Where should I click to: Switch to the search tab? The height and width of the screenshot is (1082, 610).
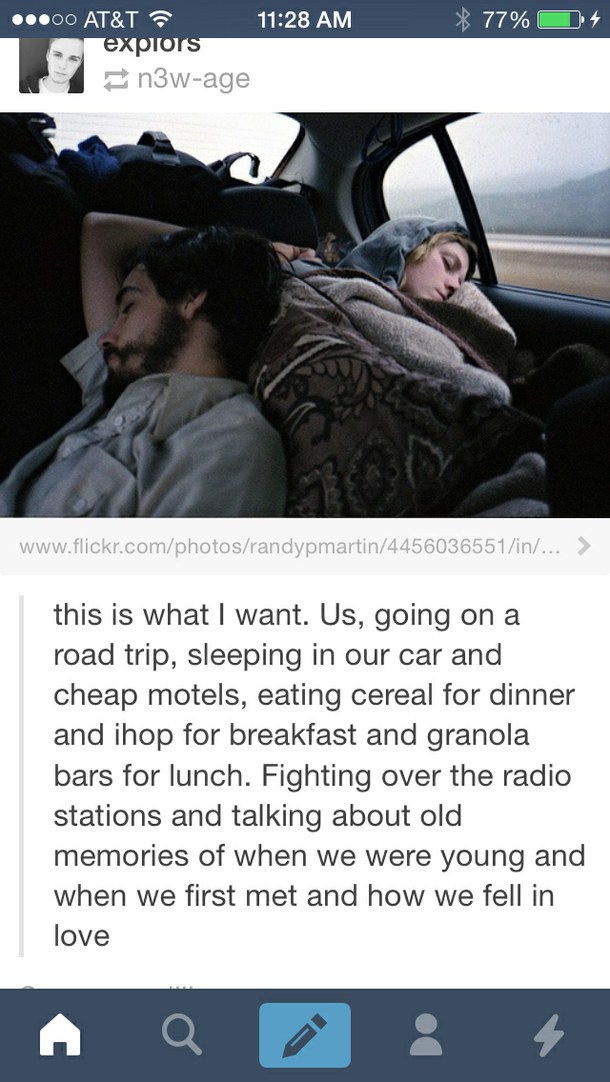(x=182, y=1036)
